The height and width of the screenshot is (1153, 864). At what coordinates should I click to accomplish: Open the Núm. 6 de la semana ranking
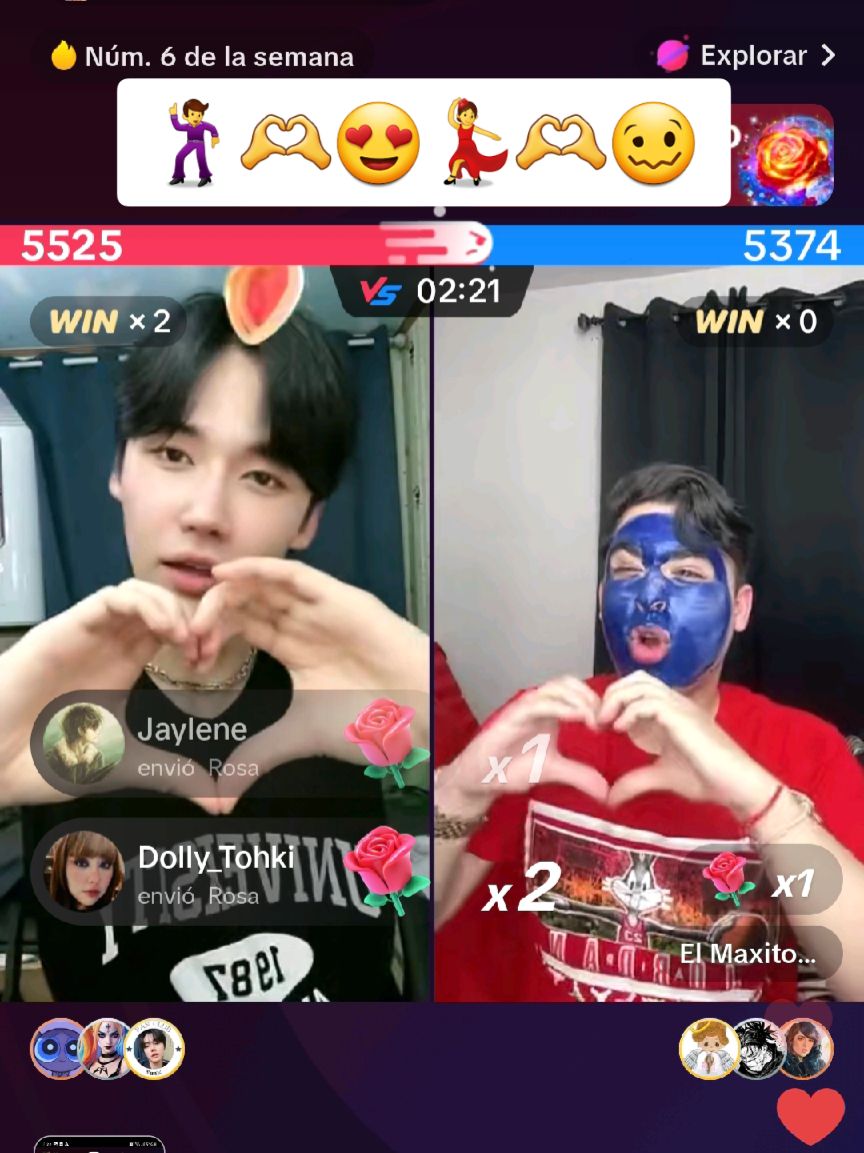[202, 56]
